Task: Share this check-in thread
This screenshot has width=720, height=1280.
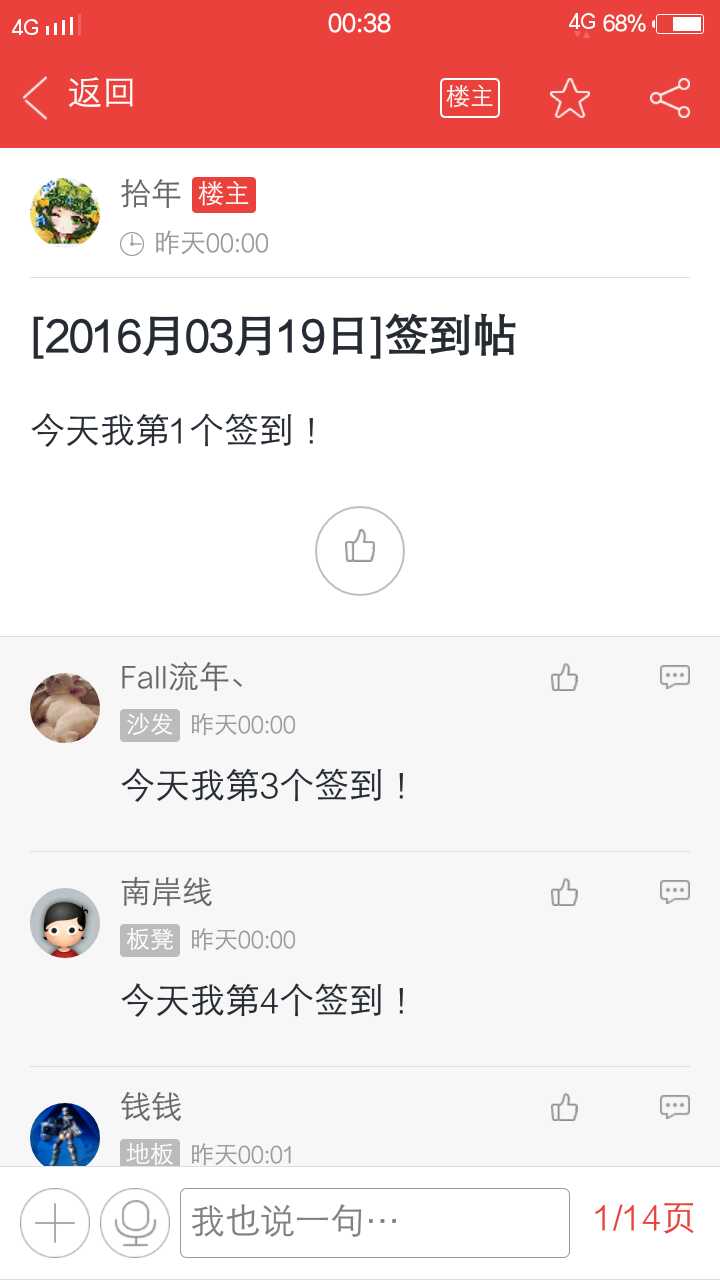Action: tap(670, 98)
